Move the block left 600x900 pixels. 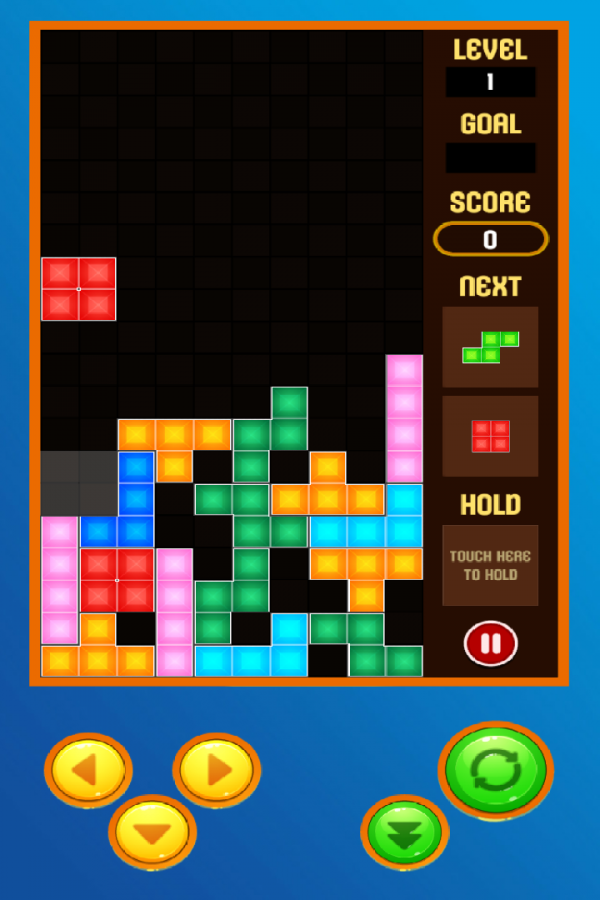pyautogui.click(x=88, y=770)
